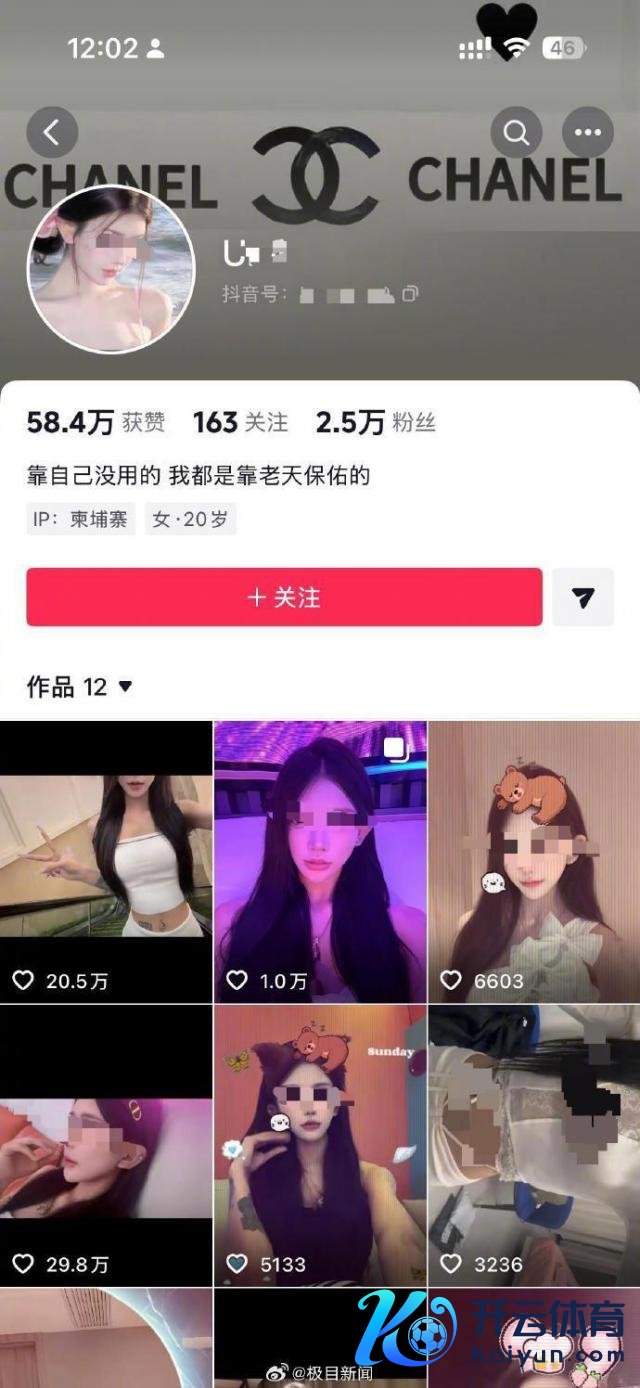640x1388 pixels.
Task: Watch the video with 29.8万 likes
Action: (106, 1145)
